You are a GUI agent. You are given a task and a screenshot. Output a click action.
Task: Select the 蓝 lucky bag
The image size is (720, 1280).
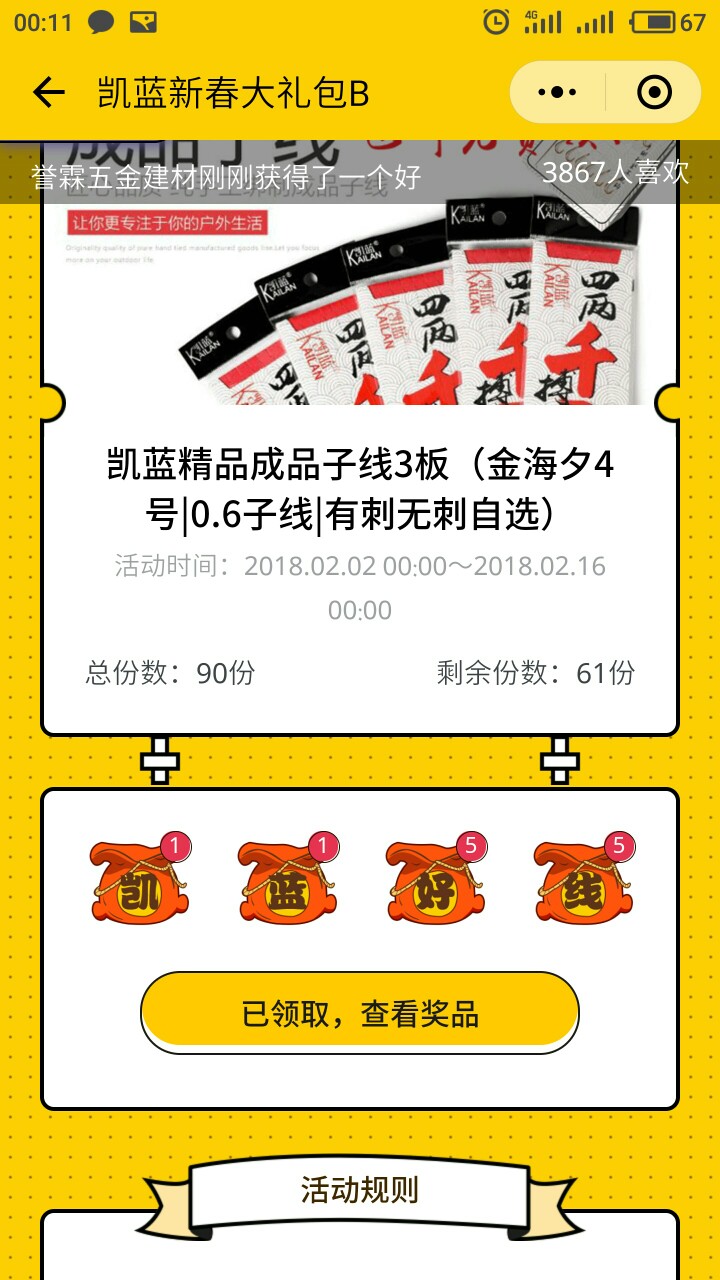(287, 881)
